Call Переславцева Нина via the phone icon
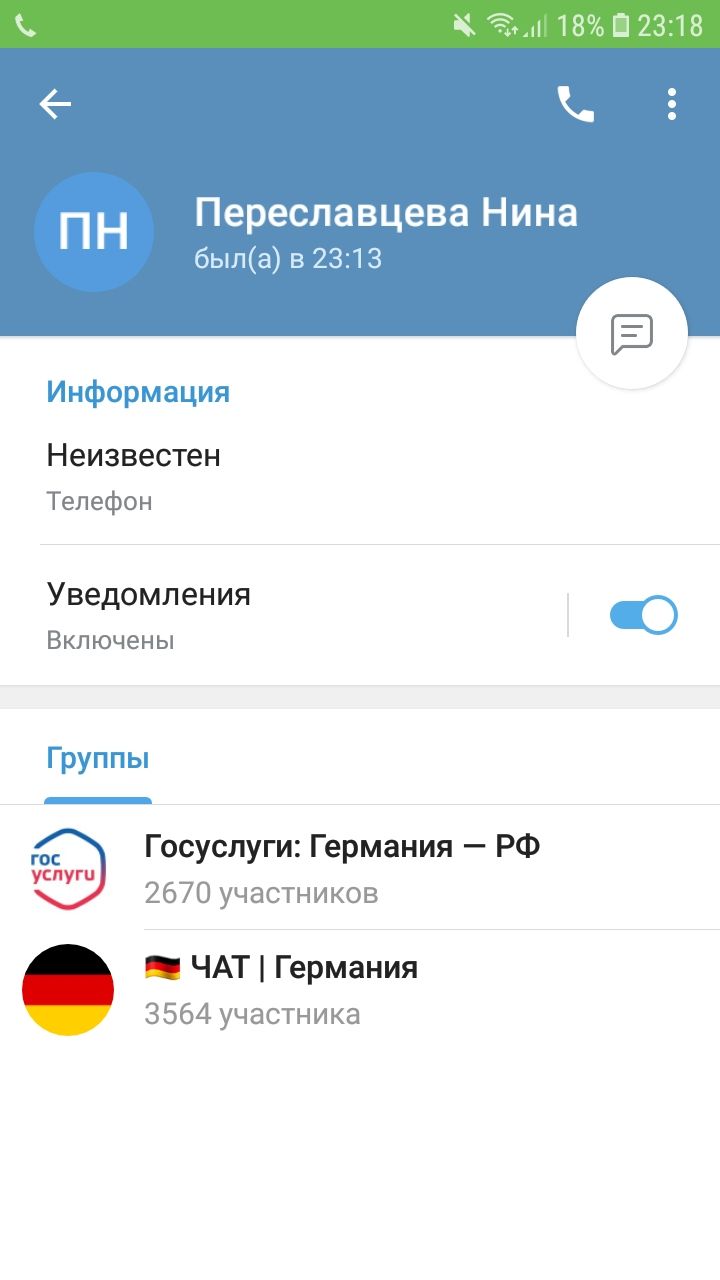 [x=575, y=104]
